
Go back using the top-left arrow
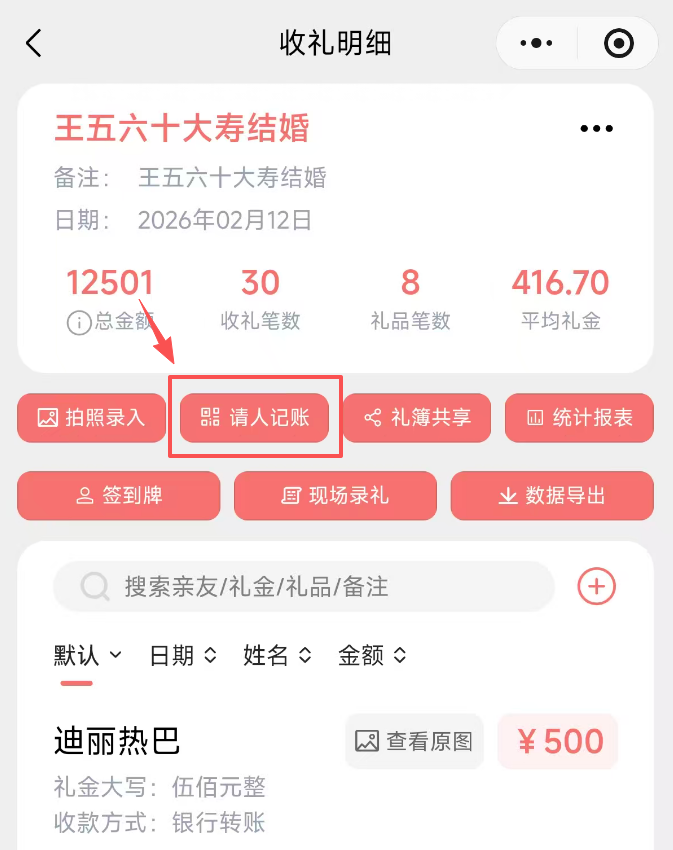(34, 43)
